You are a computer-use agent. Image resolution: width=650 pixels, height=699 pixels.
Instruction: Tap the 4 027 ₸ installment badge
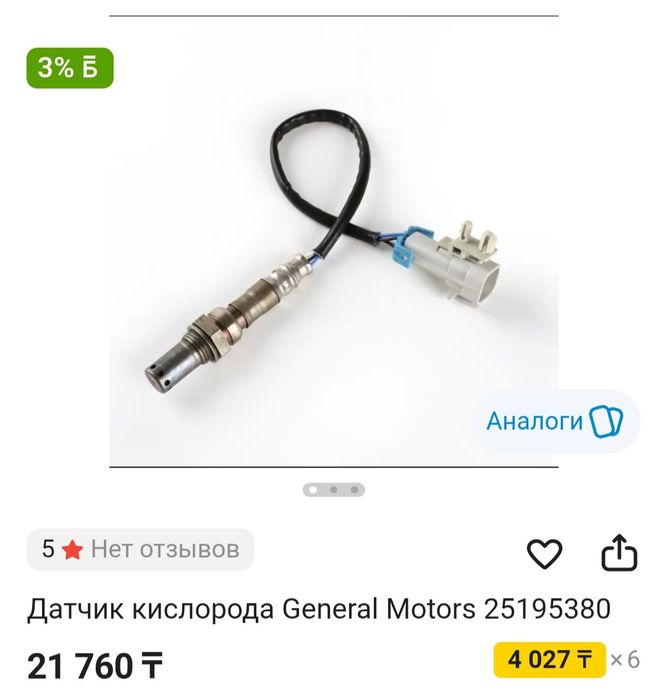(x=549, y=660)
